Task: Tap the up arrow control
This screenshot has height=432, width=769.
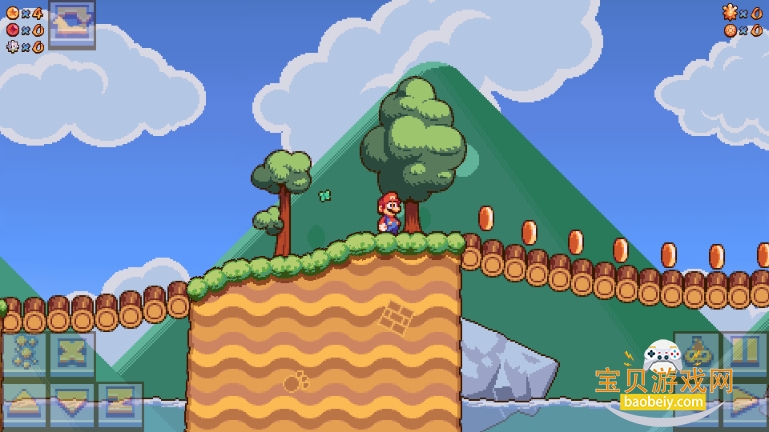Action: (23, 405)
